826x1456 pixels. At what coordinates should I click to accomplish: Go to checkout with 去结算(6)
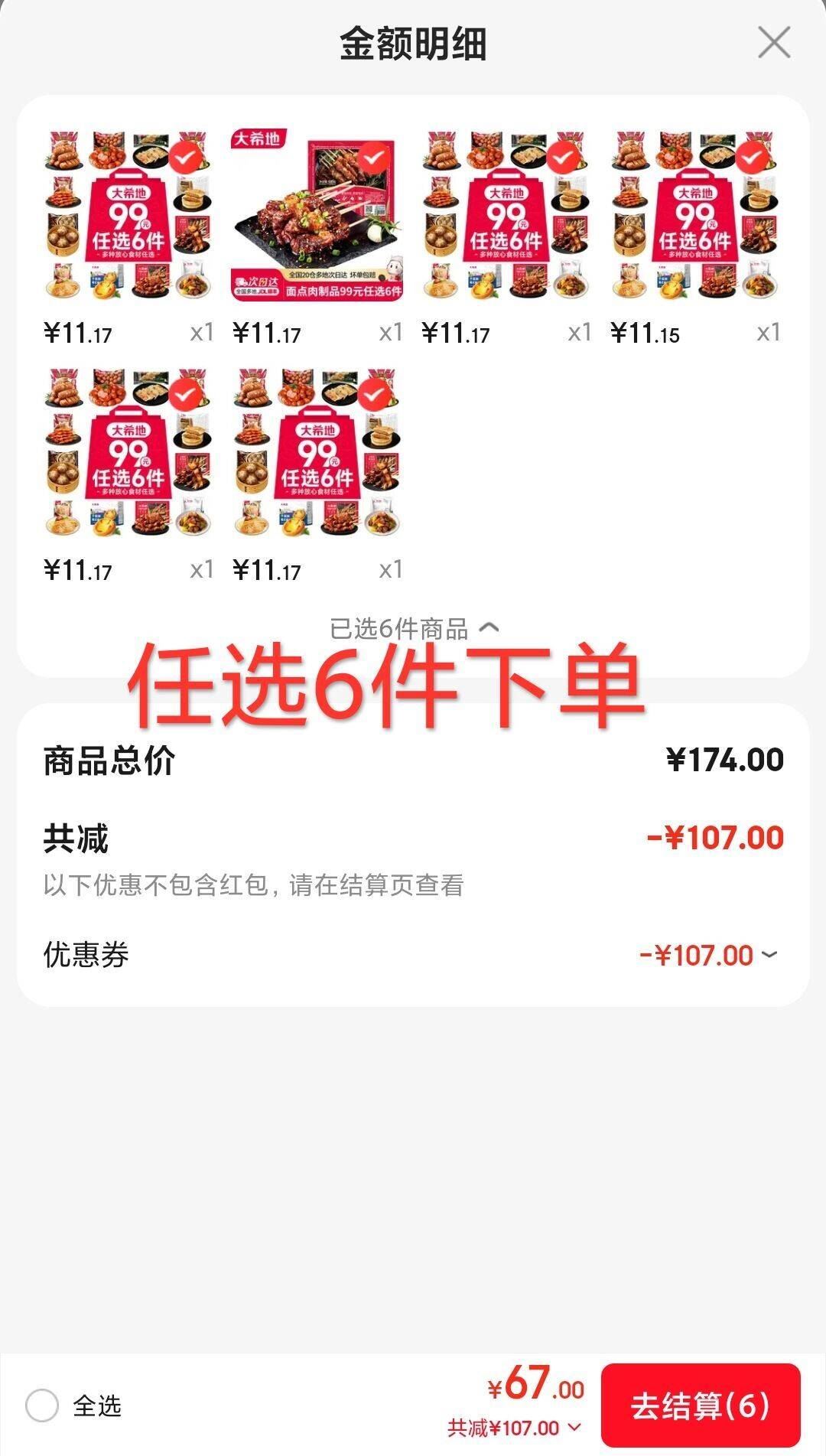click(x=700, y=1406)
